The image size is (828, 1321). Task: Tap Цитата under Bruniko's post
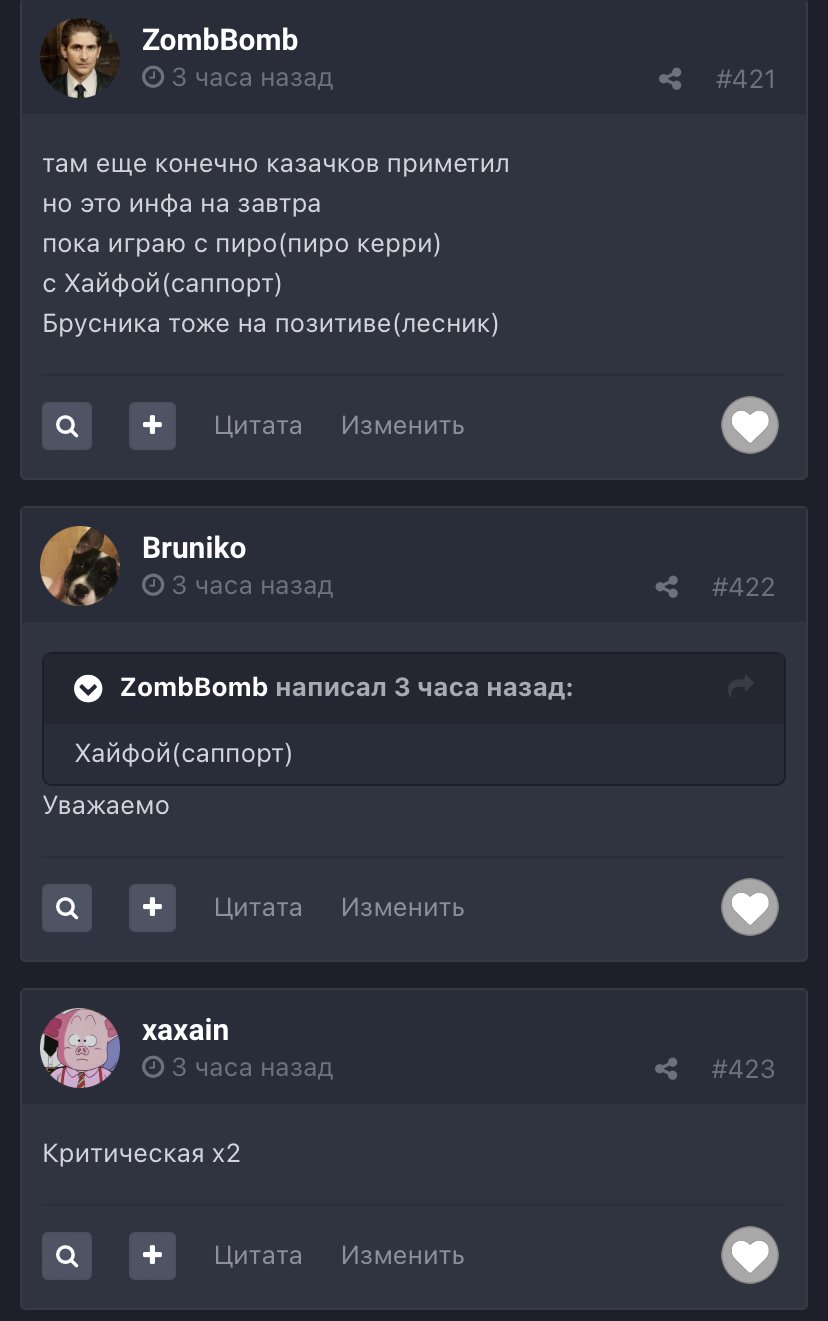pyautogui.click(x=258, y=907)
